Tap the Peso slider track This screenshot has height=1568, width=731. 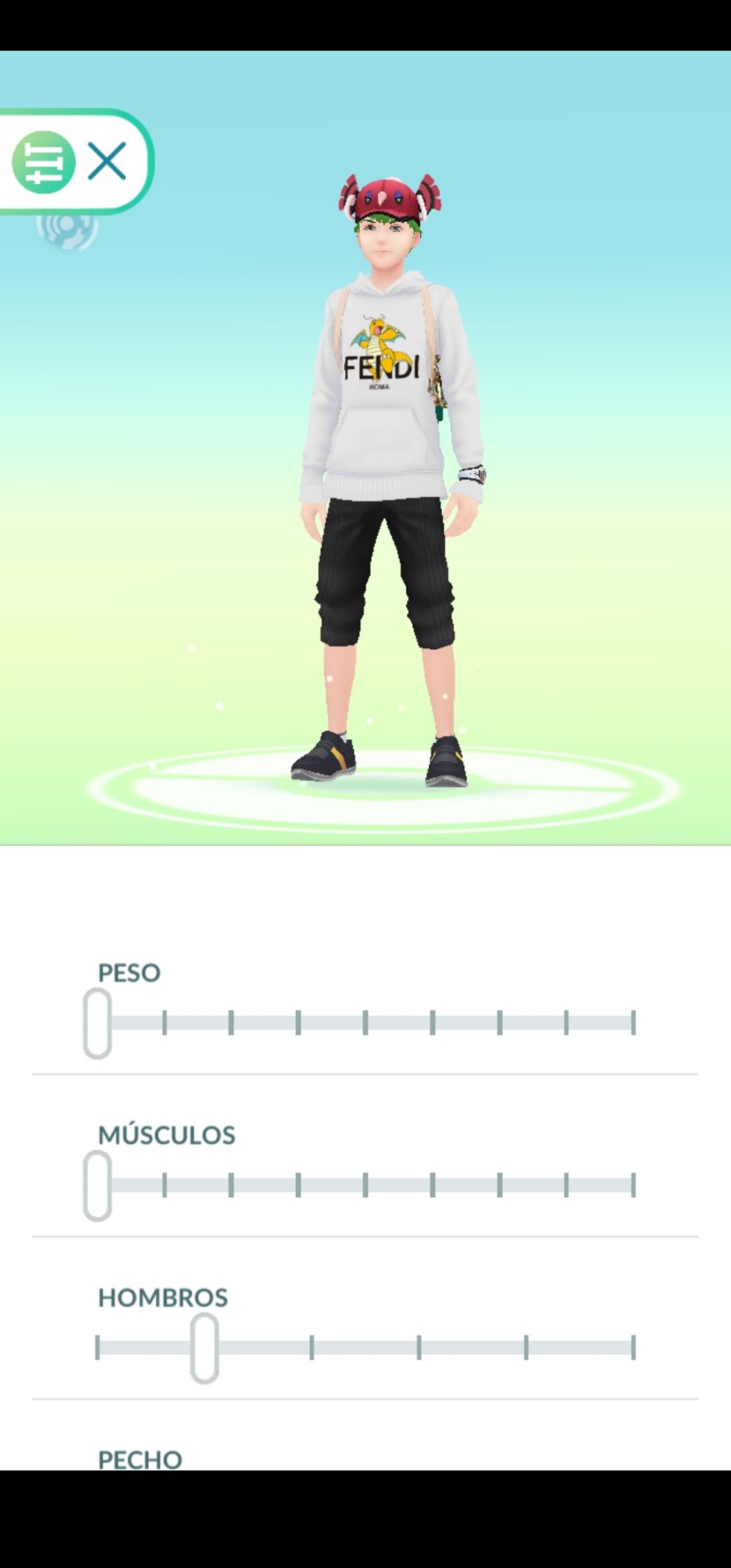[x=365, y=1023]
